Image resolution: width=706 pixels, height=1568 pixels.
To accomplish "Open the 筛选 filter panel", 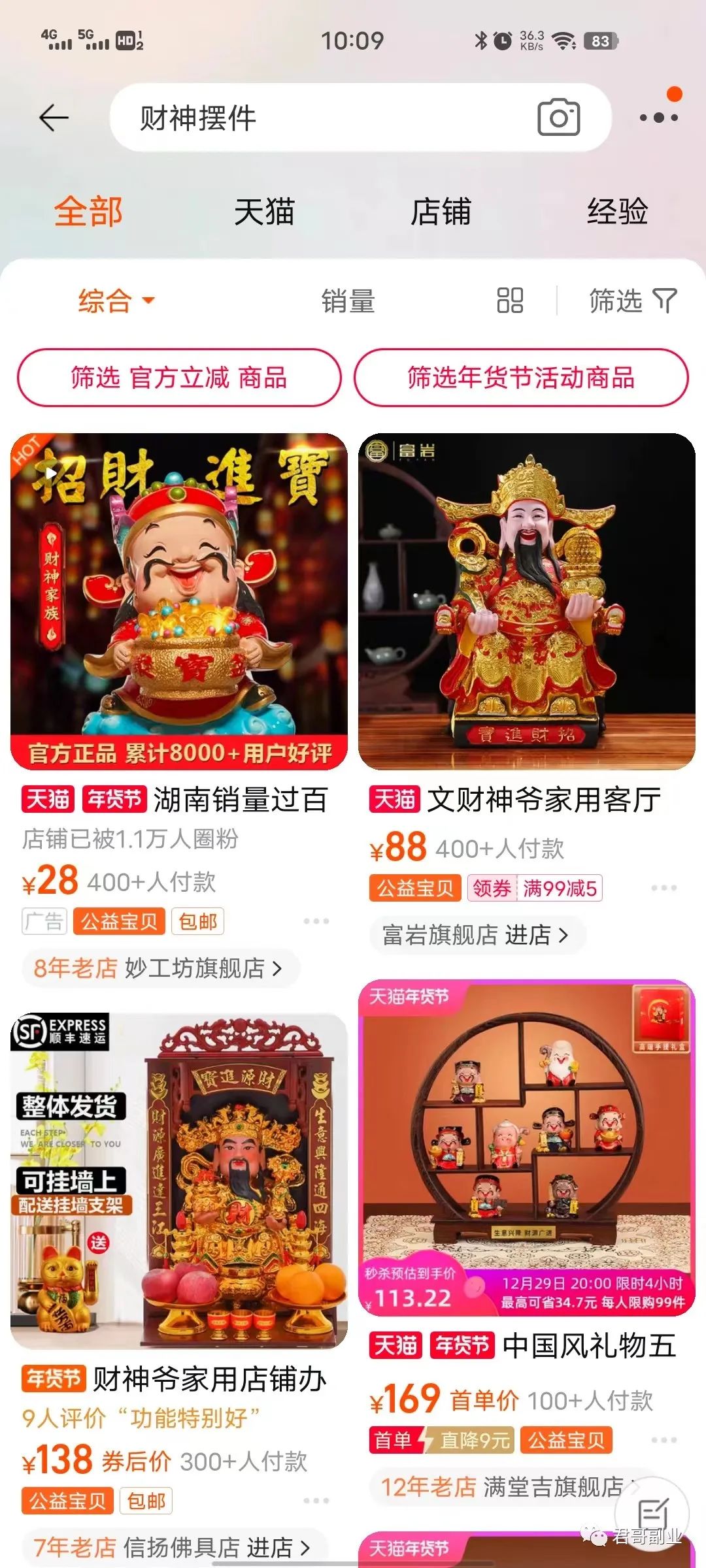I will coord(632,301).
